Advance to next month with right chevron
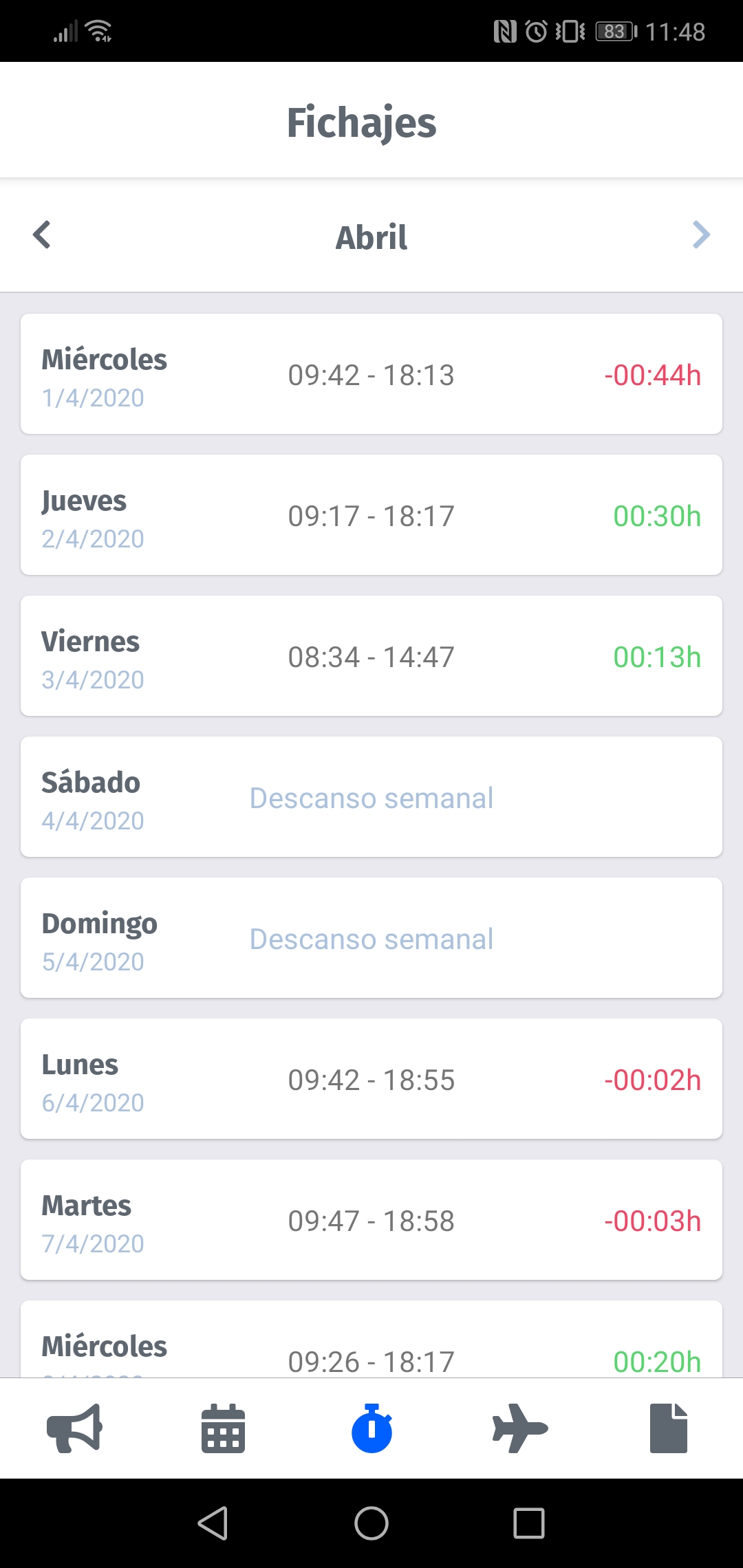 pyautogui.click(x=701, y=235)
